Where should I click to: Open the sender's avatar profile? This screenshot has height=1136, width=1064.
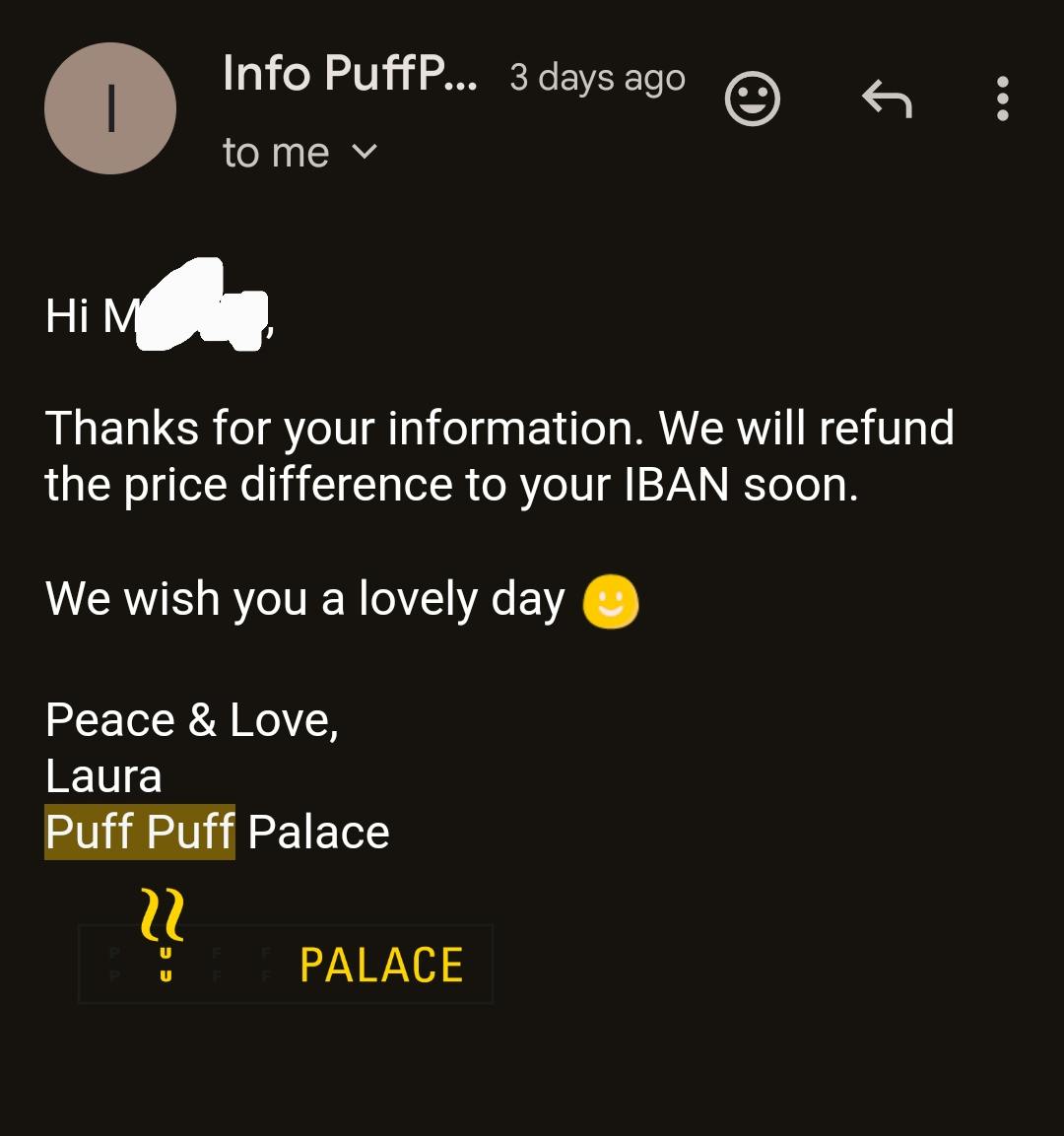tap(110, 108)
